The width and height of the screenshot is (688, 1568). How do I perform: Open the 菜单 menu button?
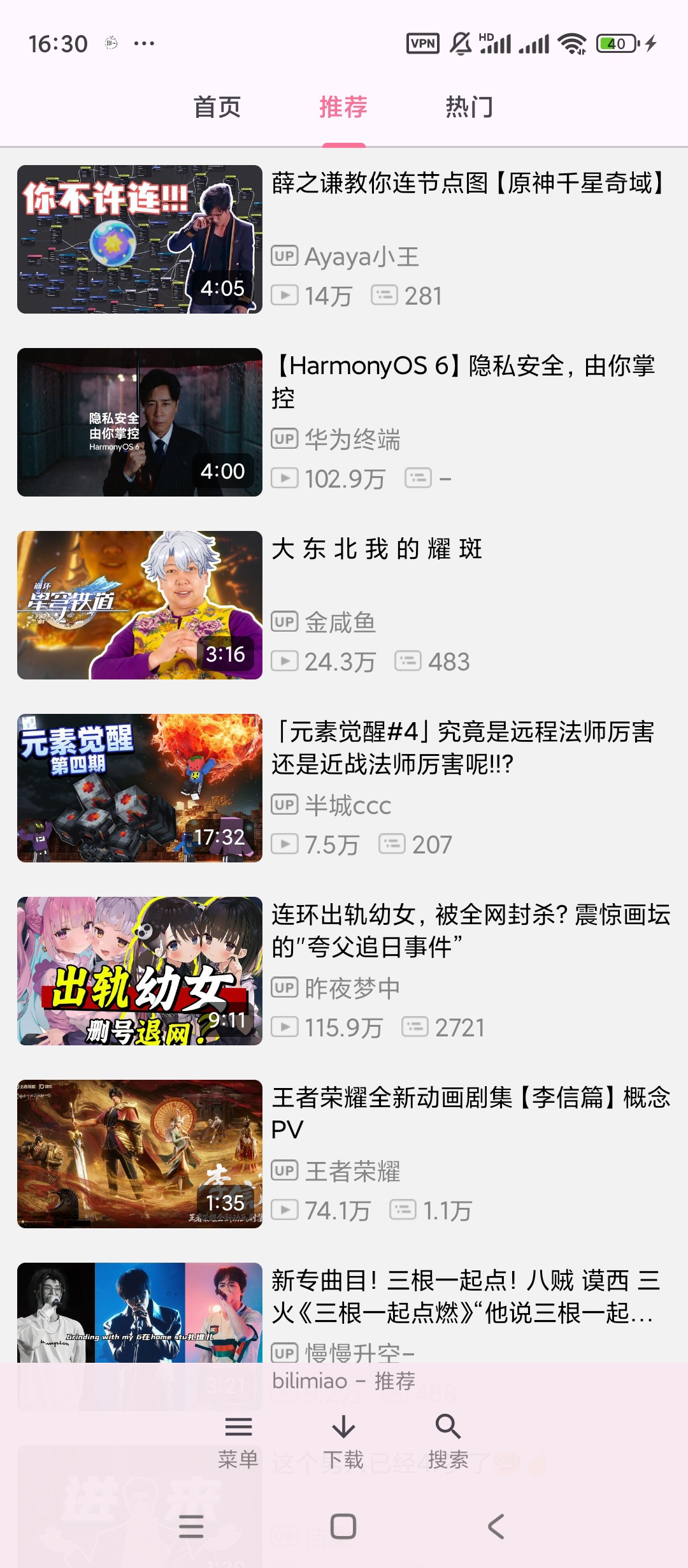(x=238, y=1441)
